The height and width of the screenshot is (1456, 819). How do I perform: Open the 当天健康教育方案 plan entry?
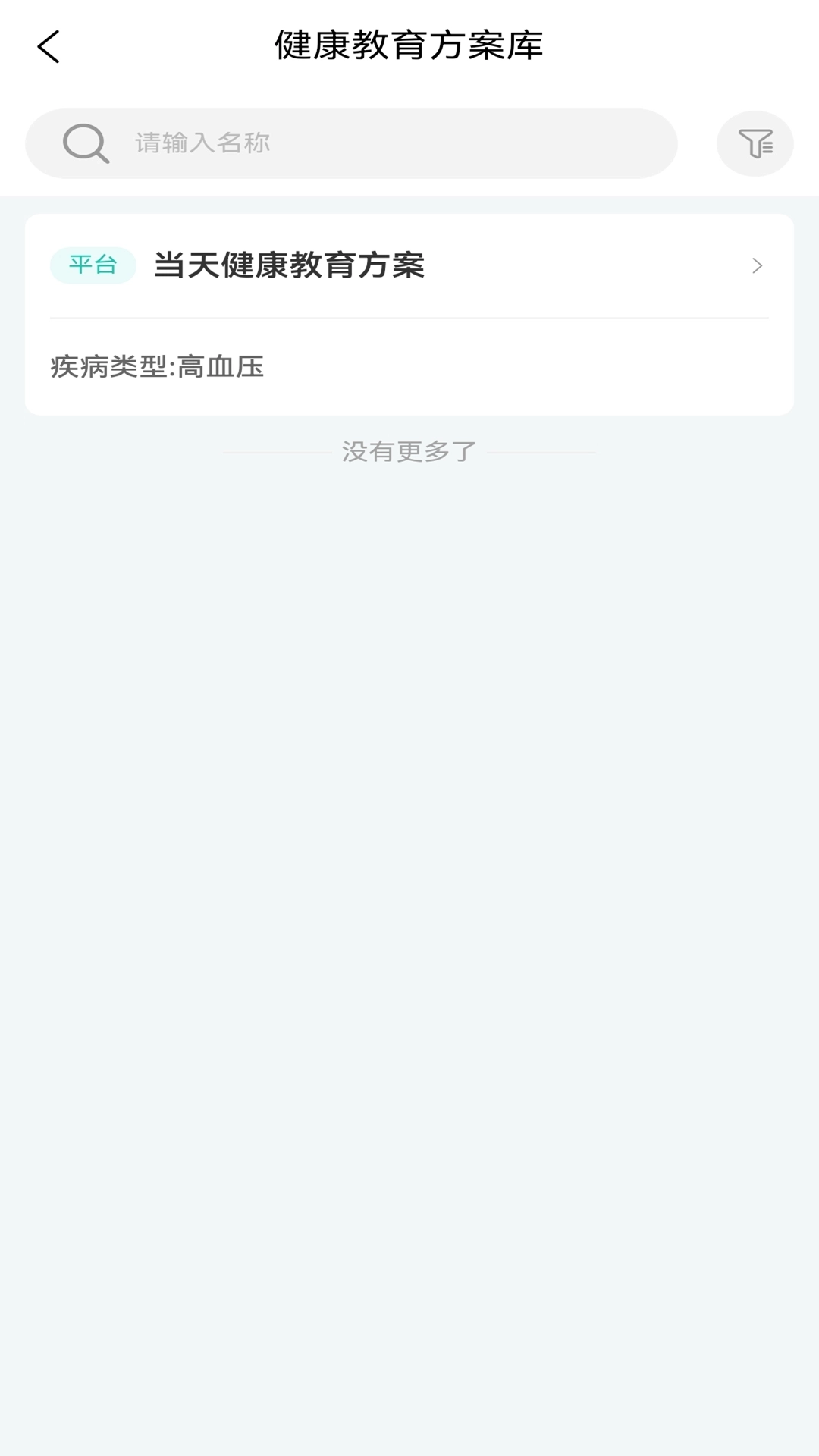(x=288, y=265)
